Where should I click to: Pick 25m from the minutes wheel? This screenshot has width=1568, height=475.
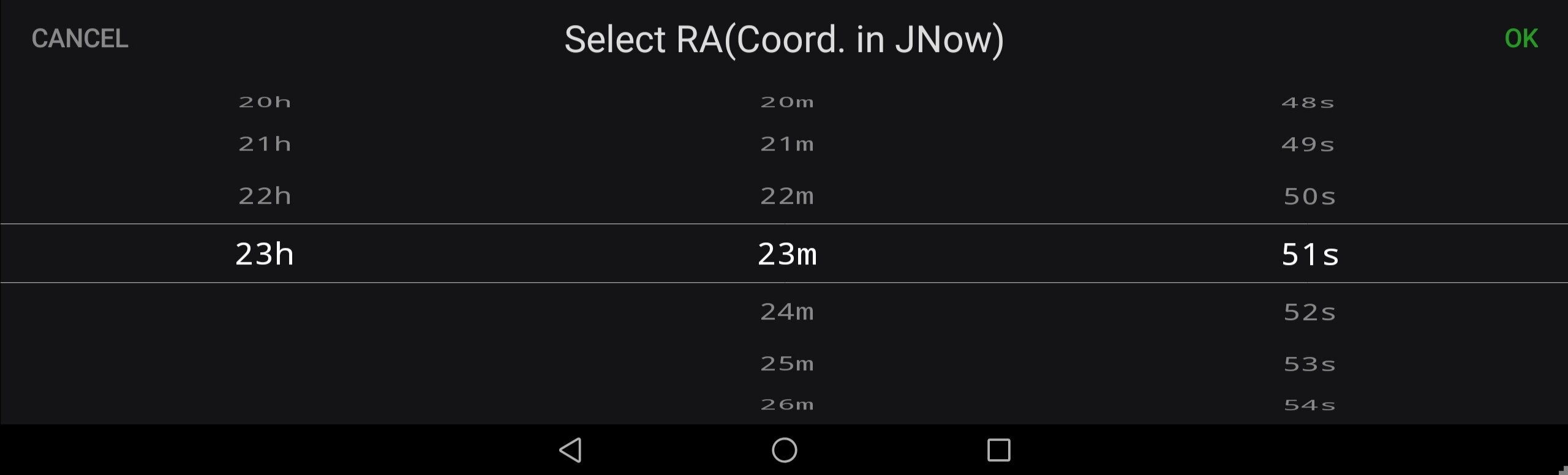[787, 364]
